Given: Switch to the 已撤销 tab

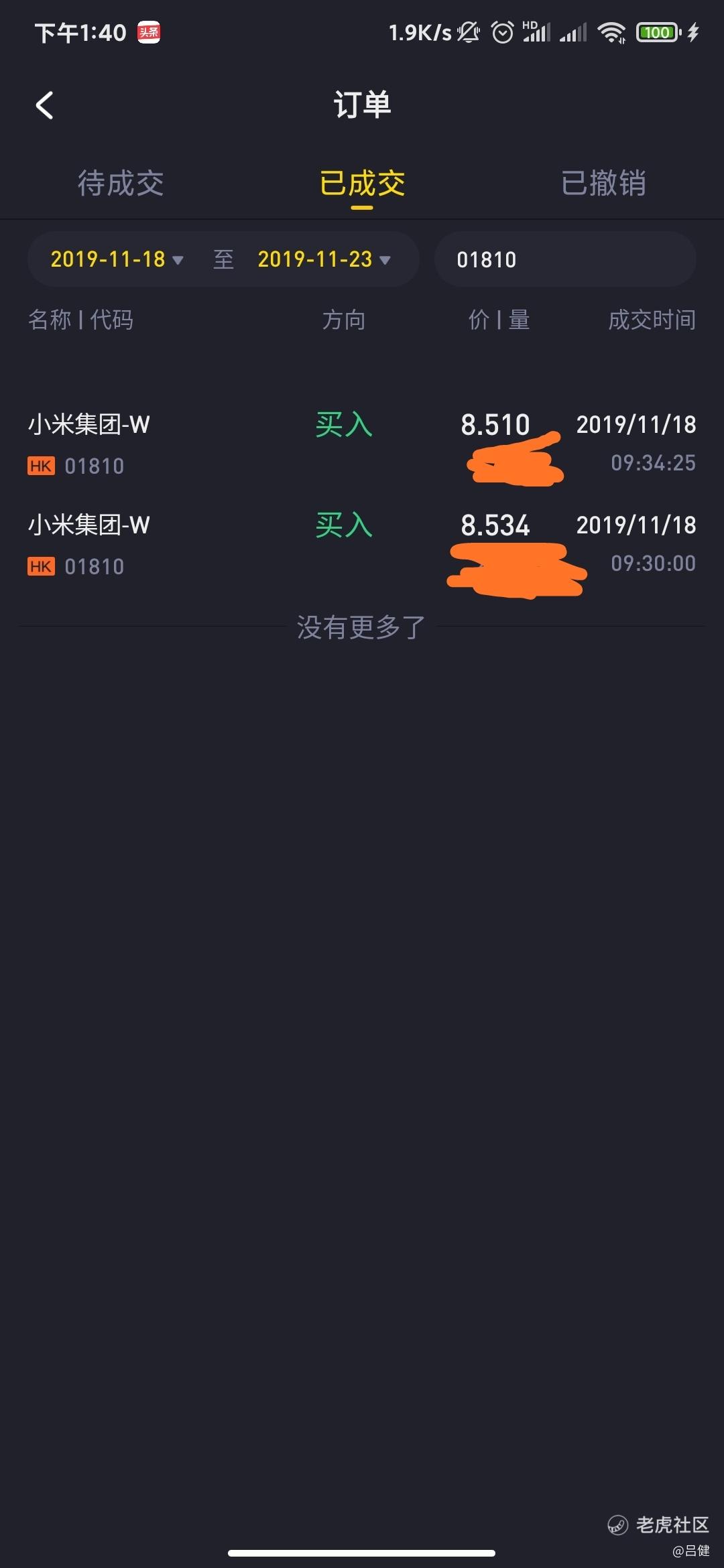Looking at the screenshot, I should click(x=603, y=183).
